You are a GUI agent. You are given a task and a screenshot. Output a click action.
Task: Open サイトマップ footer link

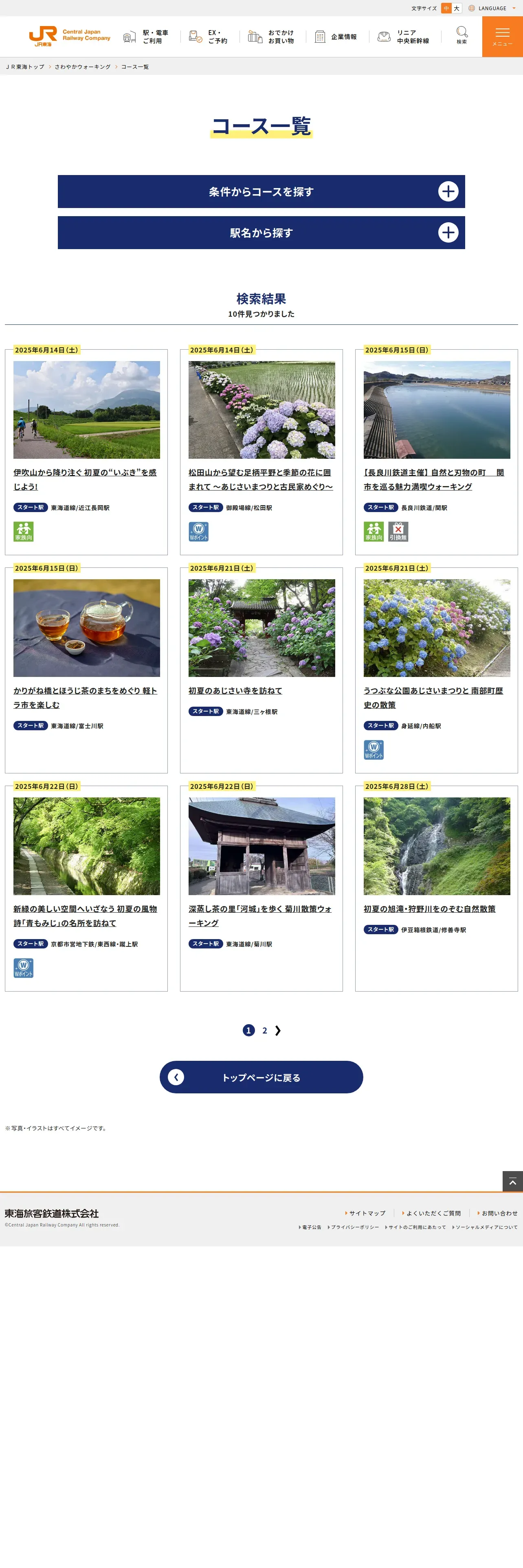coord(365,1213)
